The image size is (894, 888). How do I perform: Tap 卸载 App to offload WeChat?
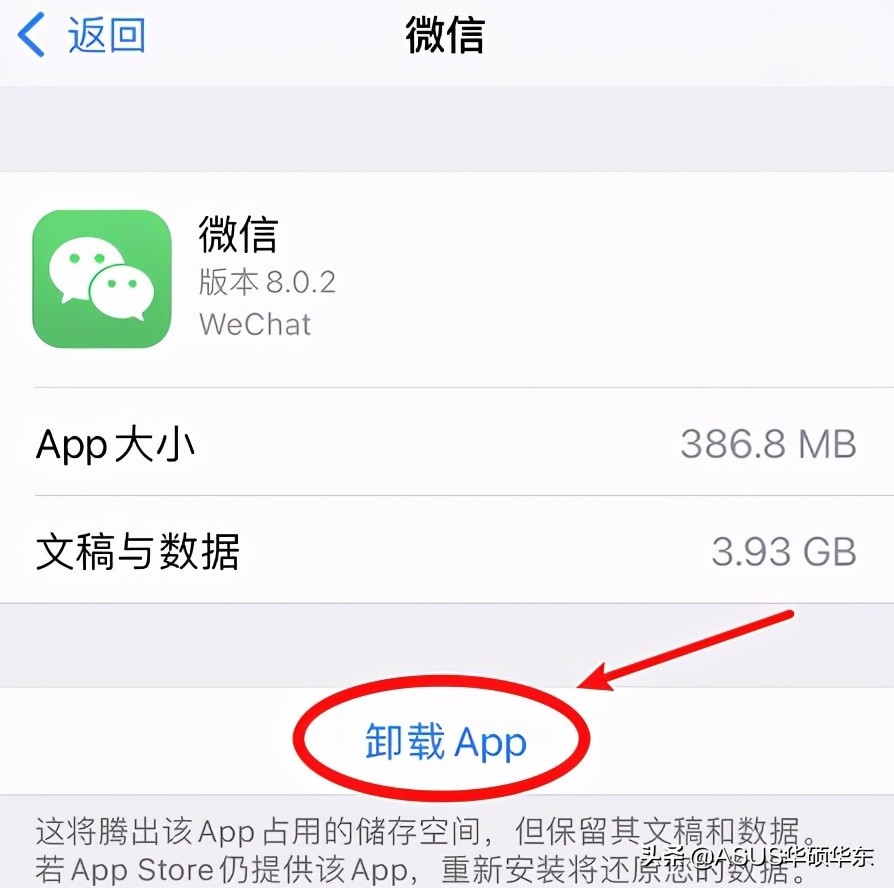tap(446, 743)
